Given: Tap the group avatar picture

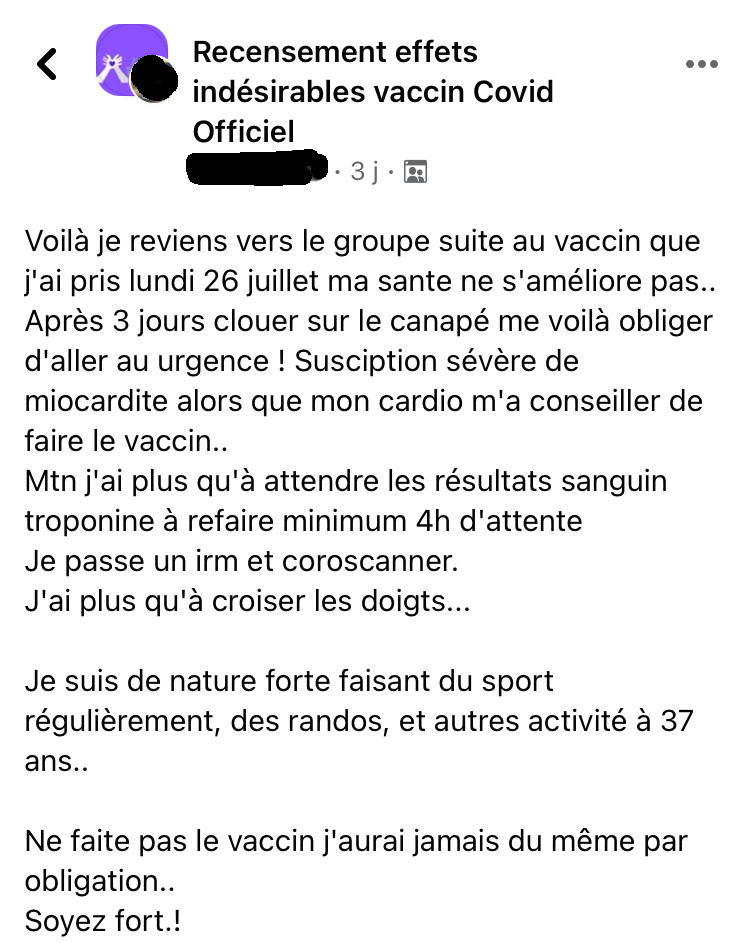Looking at the screenshot, I should point(130,60).
